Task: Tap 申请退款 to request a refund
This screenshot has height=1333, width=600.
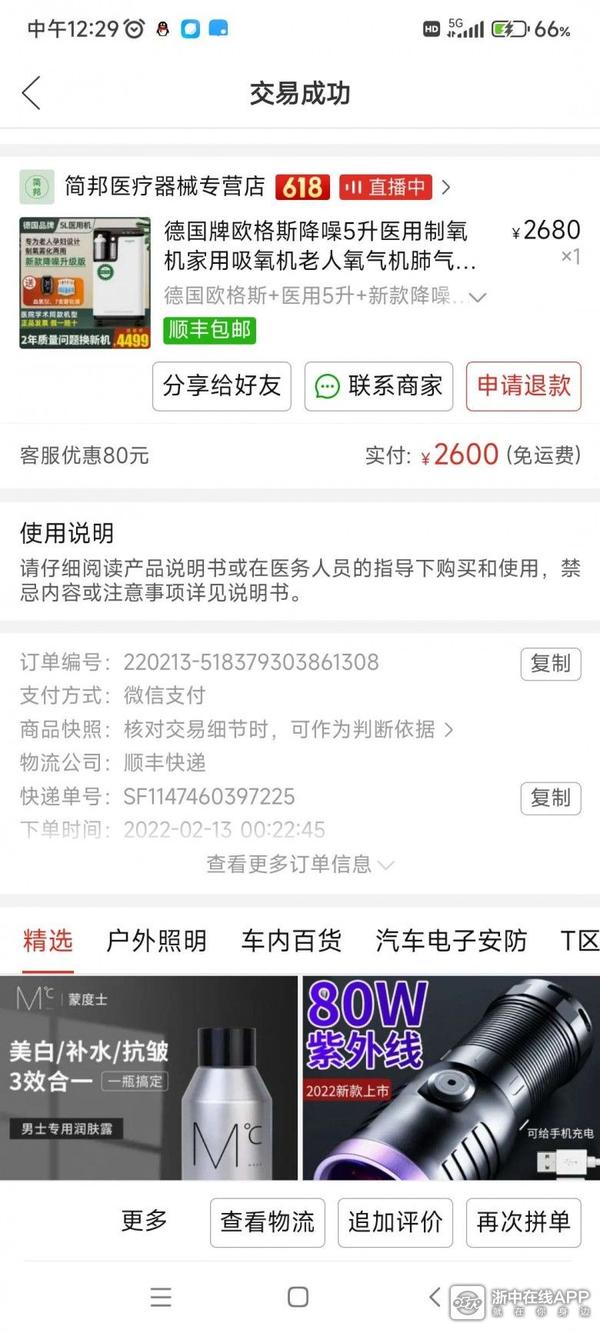Action: pos(523,386)
